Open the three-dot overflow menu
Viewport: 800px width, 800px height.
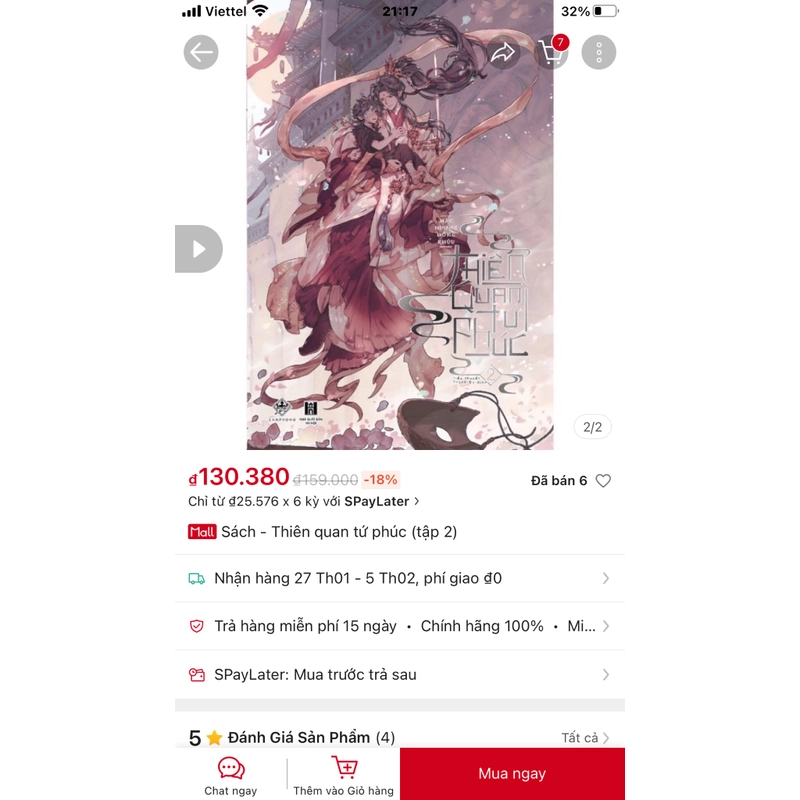coord(599,52)
